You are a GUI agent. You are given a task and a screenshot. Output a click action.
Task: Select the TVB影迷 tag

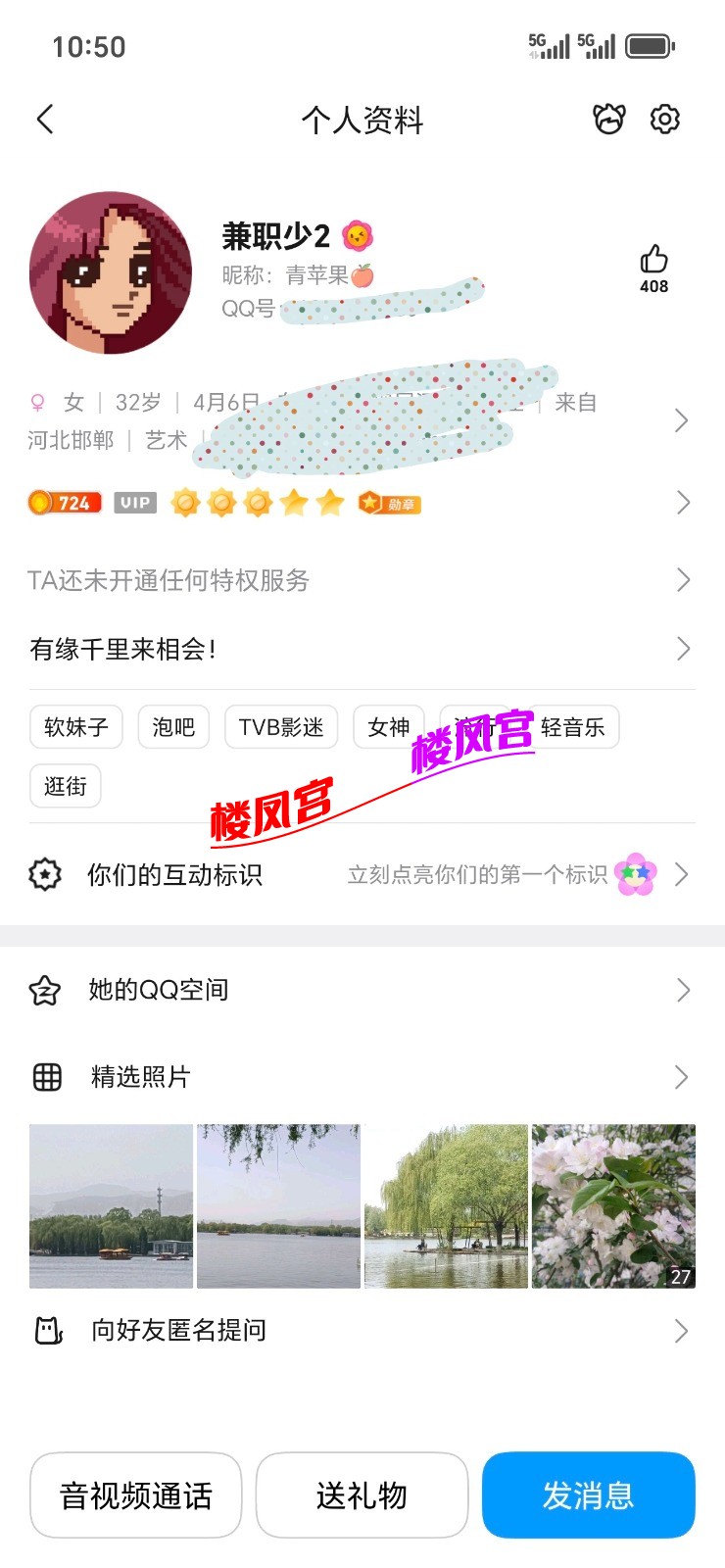click(280, 726)
